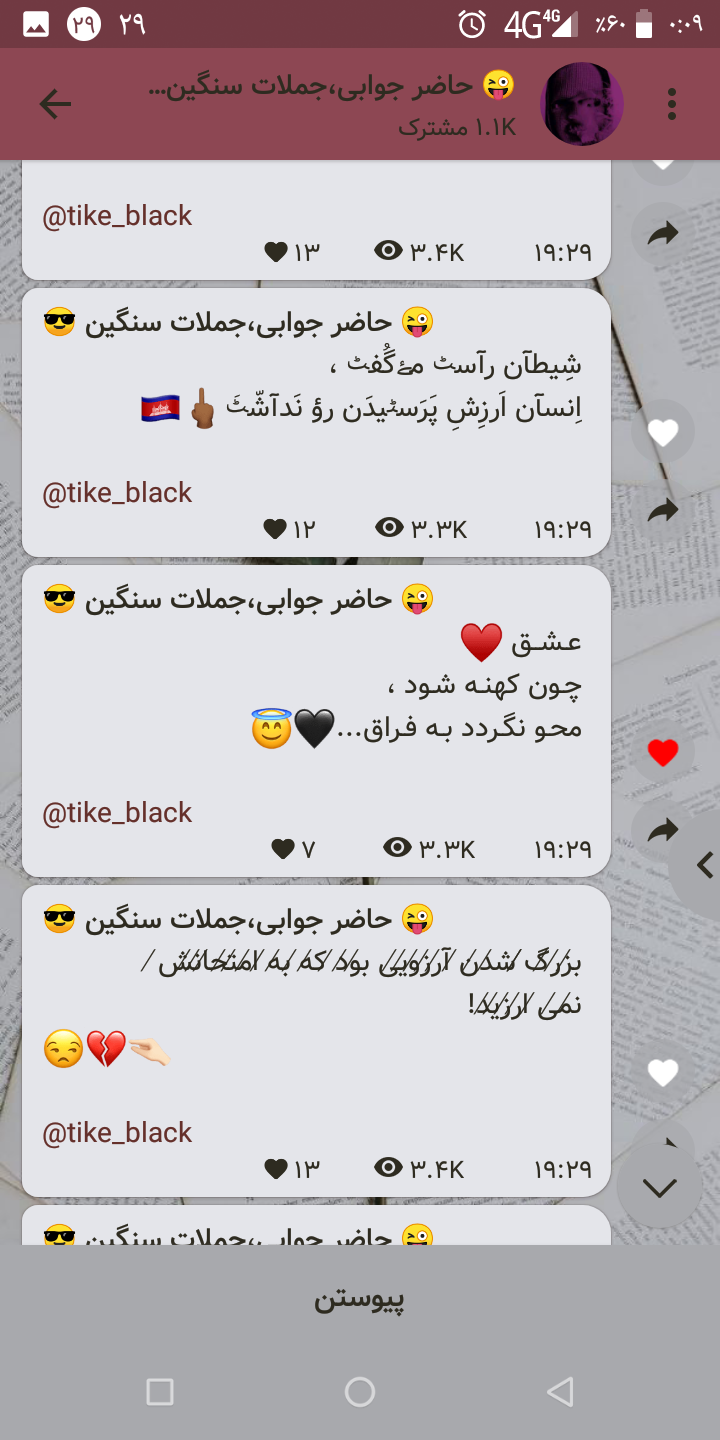Go back using the header arrow
720x1440 pixels.
pyautogui.click(x=55, y=104)
